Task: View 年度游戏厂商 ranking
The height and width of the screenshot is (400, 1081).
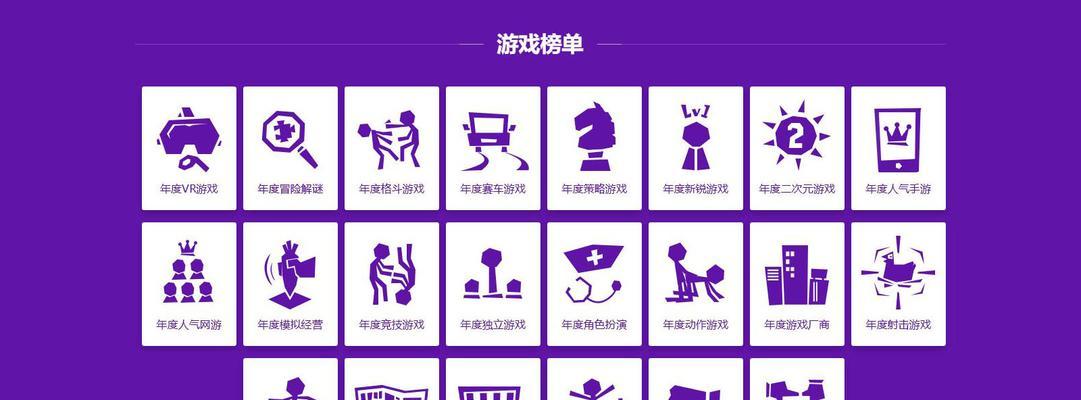Action: click(797, 284)
